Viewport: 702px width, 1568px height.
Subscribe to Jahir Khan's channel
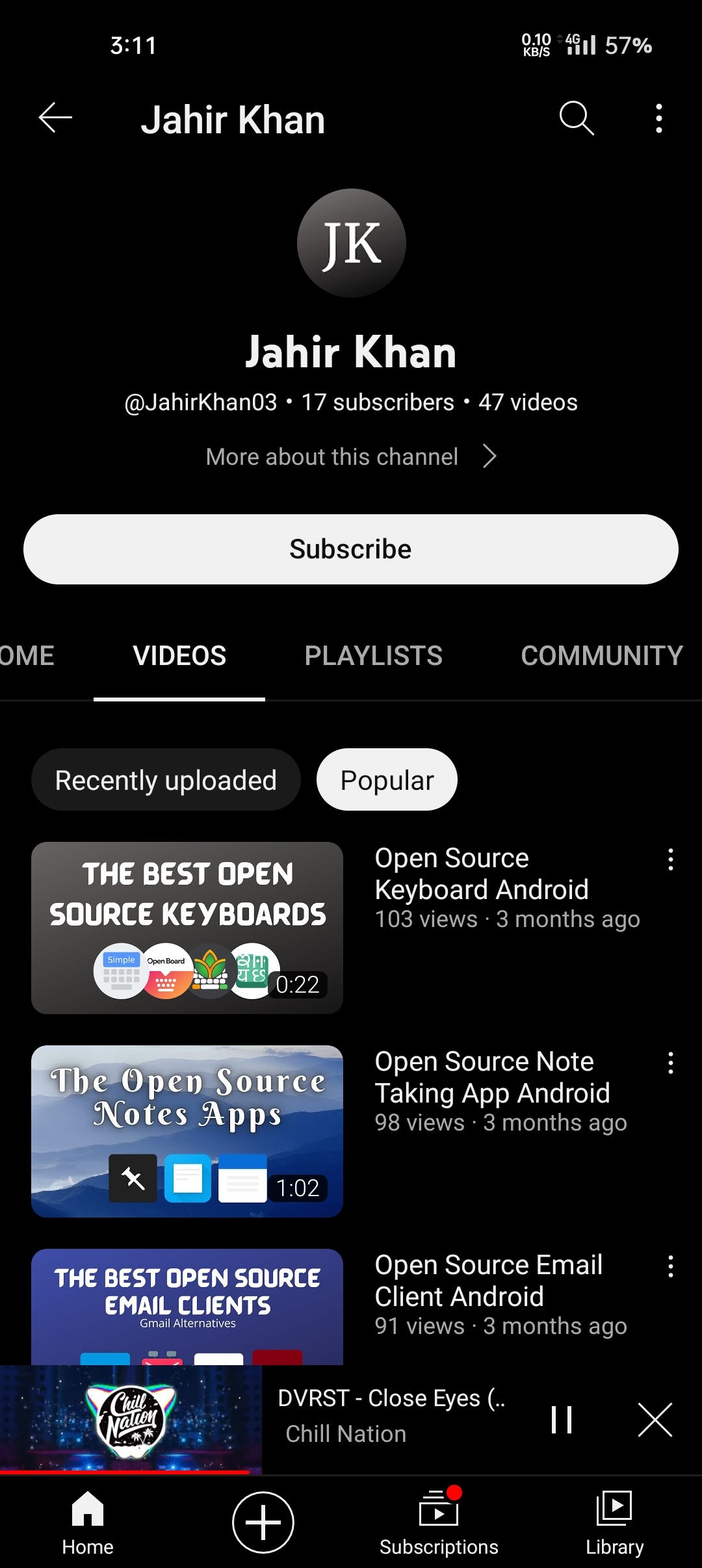click(x=351, y=548)
